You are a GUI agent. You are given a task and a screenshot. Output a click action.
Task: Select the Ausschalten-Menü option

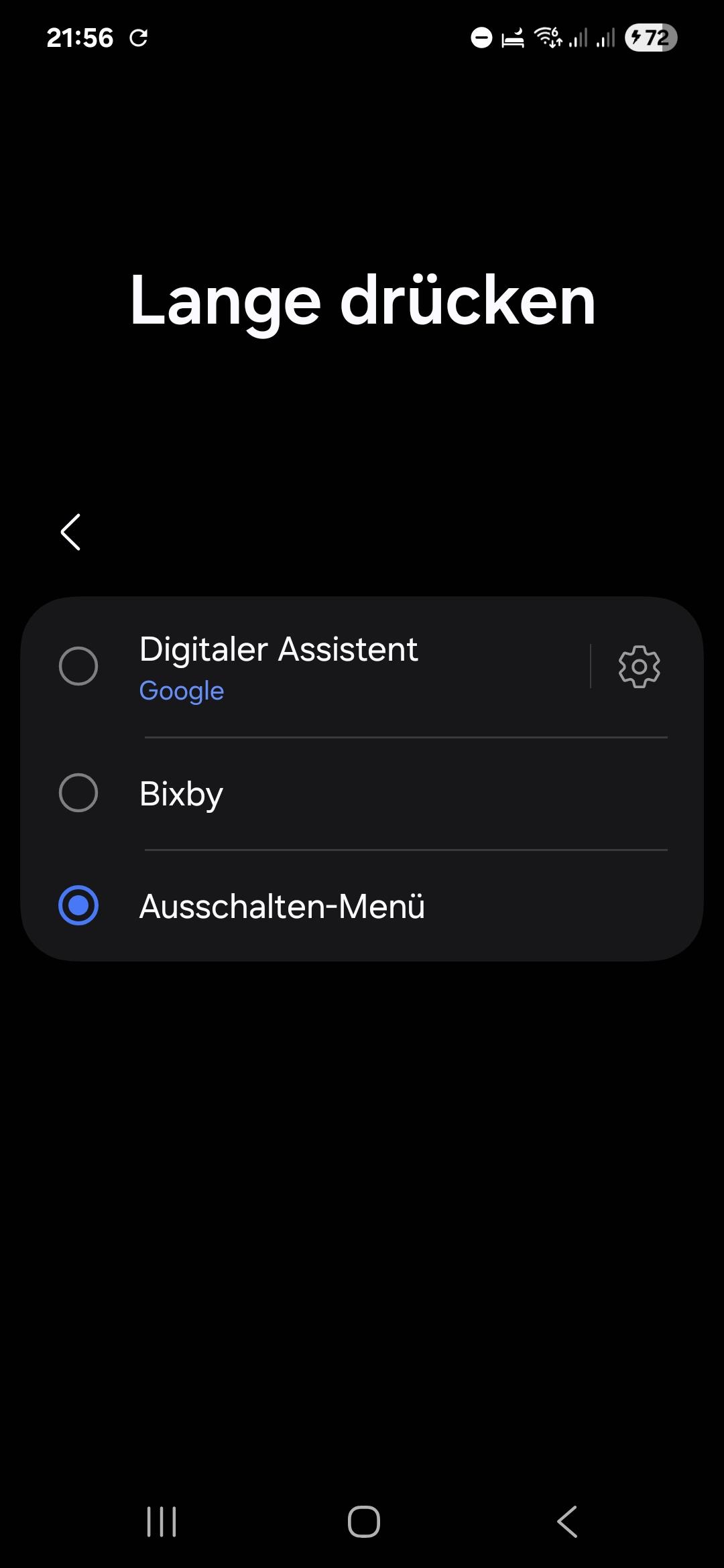click(362, 906)
